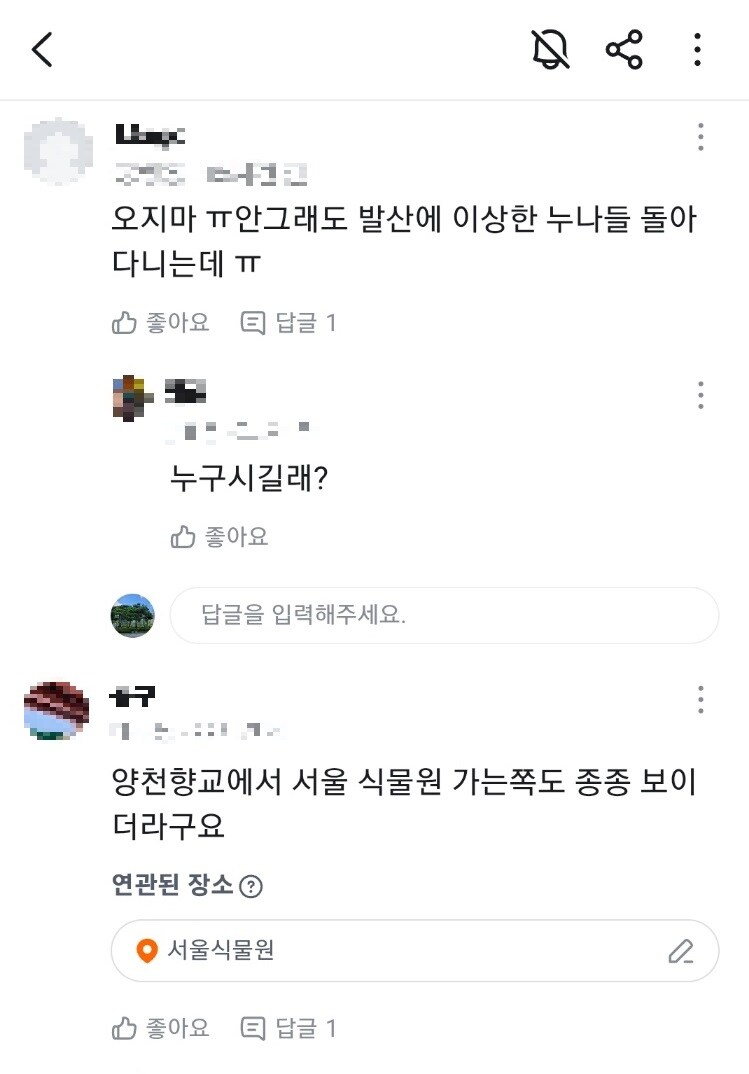This screenshot has height=1074, width=749.
Task: Click the location pin icon beside 서울식물원
Action: pos(148,952)
